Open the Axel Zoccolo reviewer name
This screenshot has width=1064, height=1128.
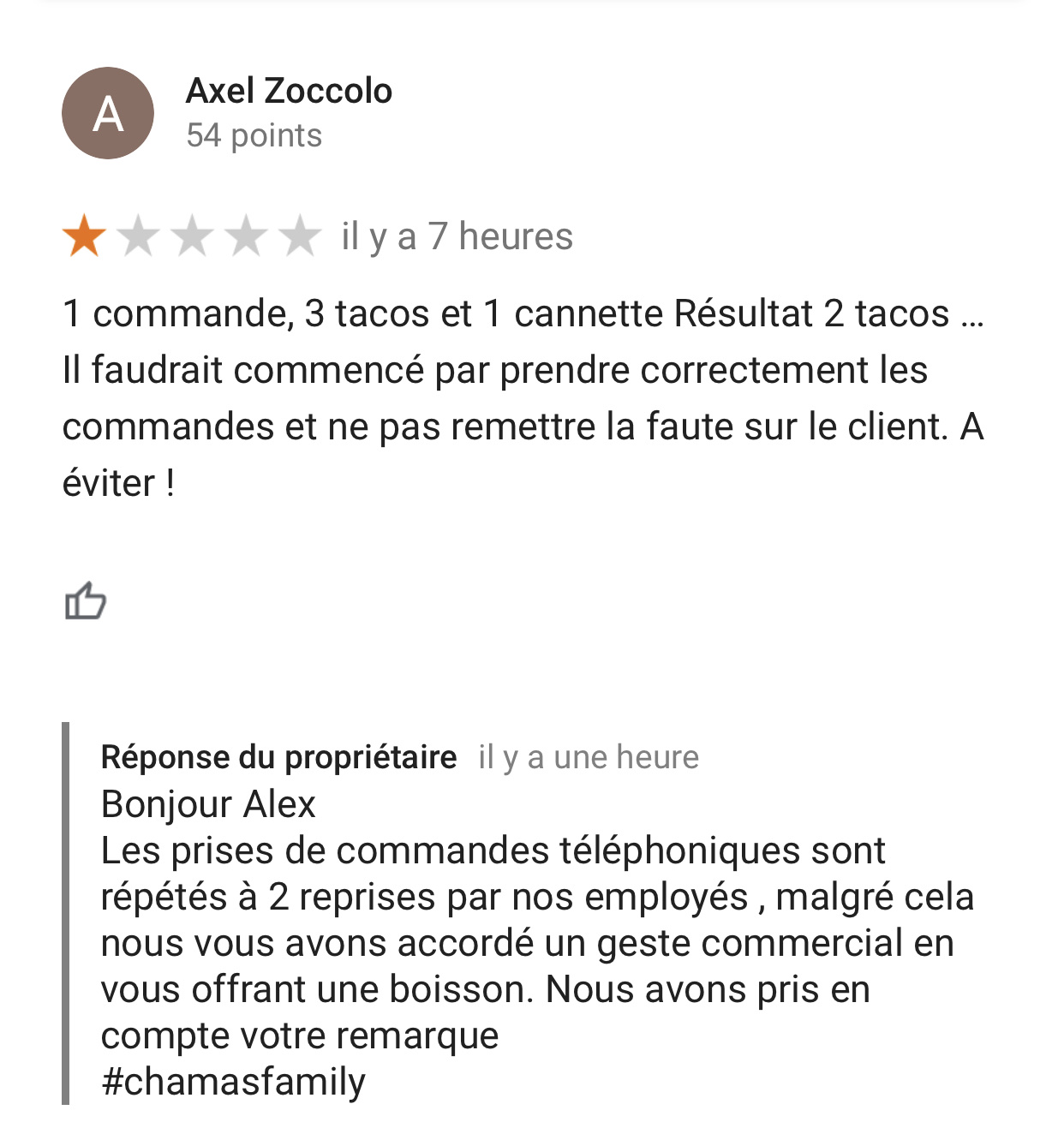tap(289, 91)
